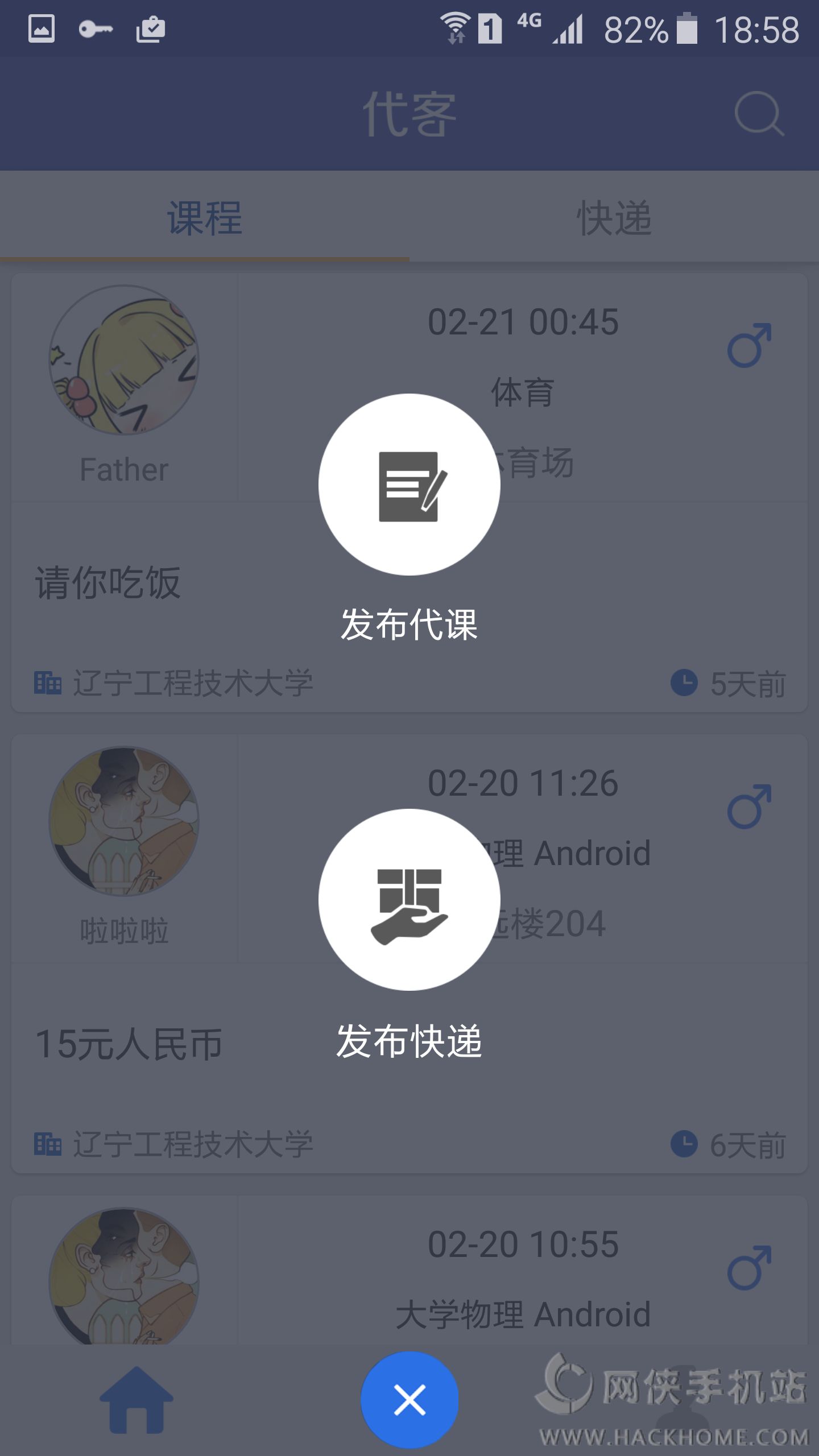The height and width of the screenshot is (1456, 819).
Task: Close the publish menu with the X button
Action: [409, 1400]
